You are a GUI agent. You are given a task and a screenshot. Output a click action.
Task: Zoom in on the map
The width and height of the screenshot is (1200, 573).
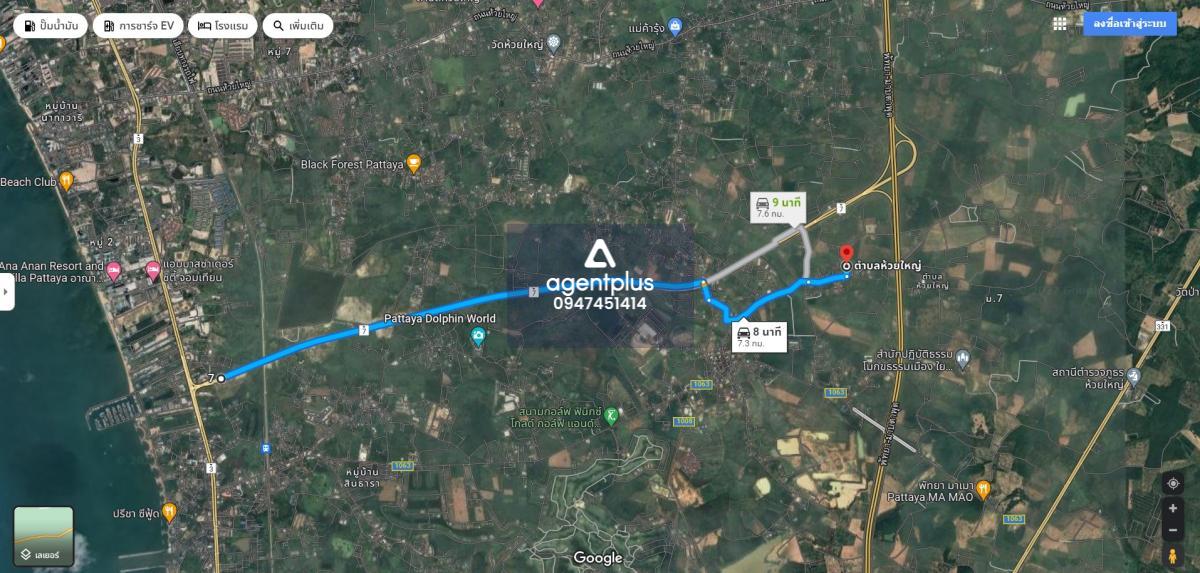coord(1173,508)
